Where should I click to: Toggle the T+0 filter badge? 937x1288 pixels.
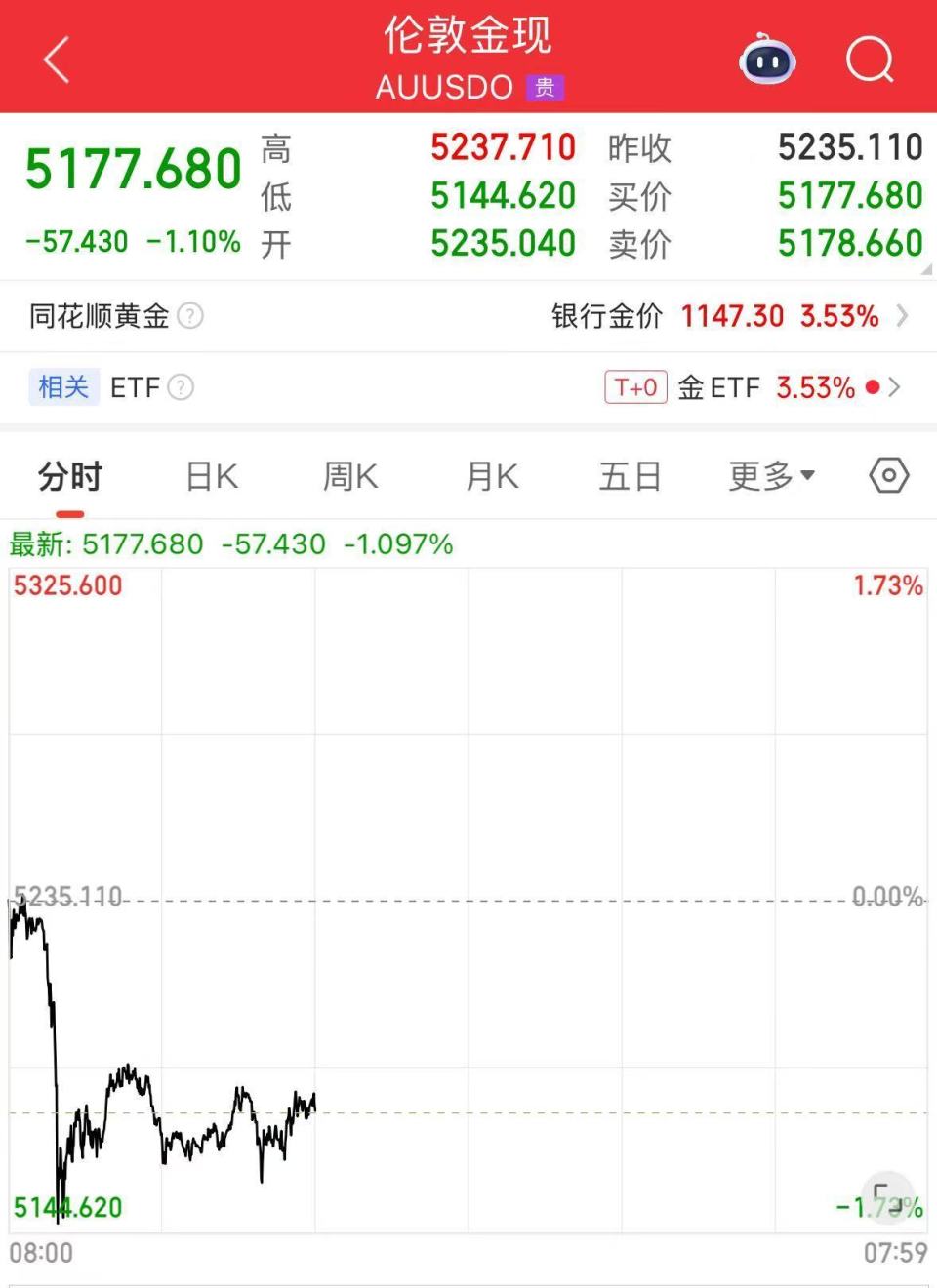[635, 387]
